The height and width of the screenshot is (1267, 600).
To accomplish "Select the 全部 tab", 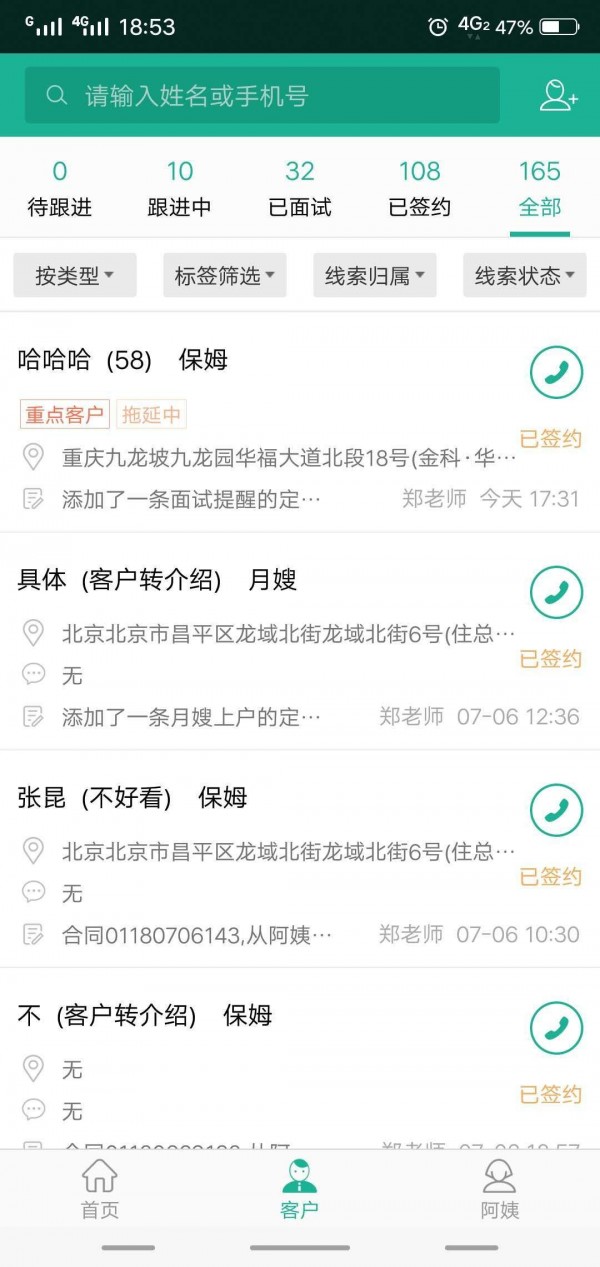I will pos(540,189).
